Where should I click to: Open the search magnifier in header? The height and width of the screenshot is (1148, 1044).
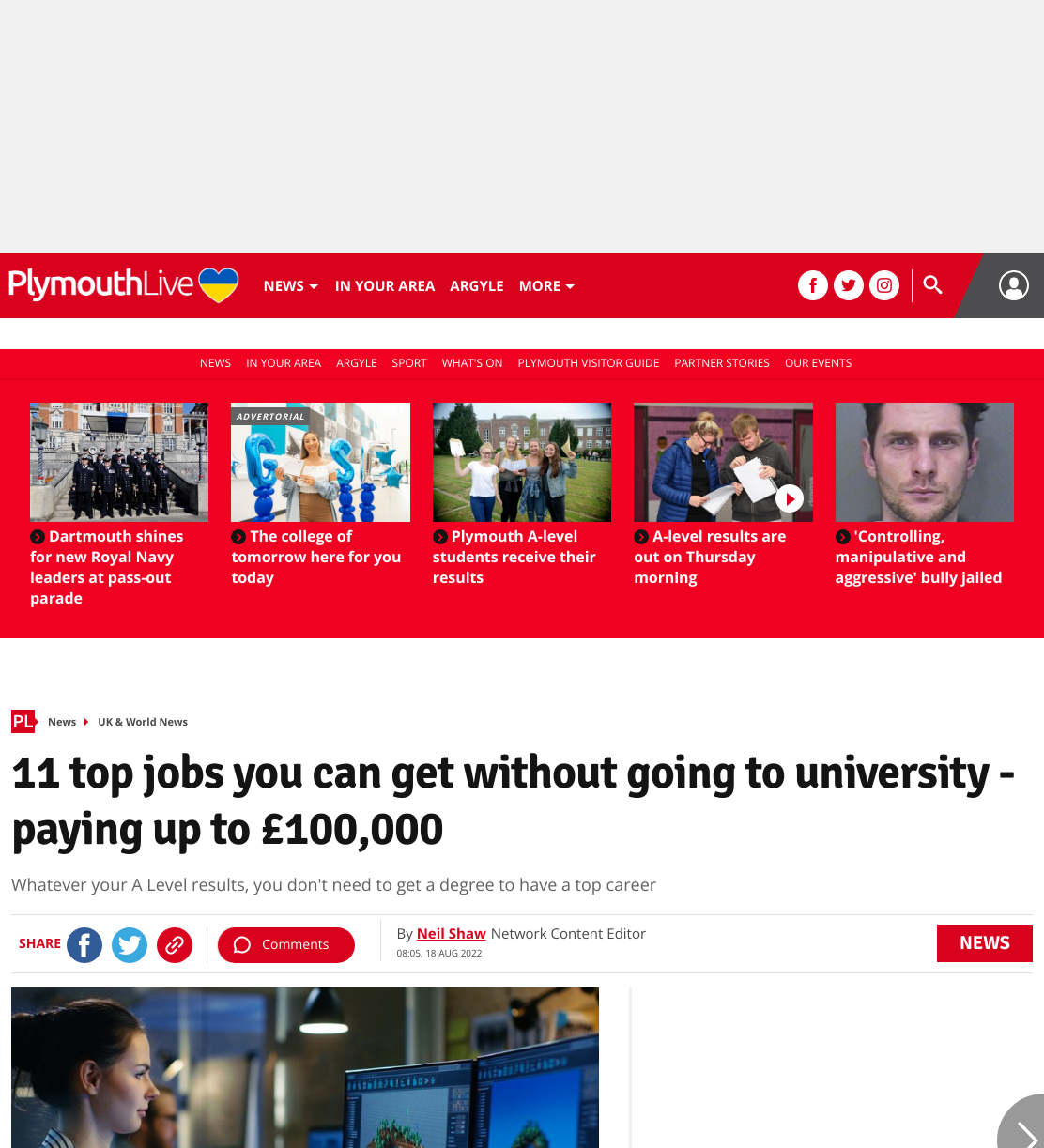[932, 284]
